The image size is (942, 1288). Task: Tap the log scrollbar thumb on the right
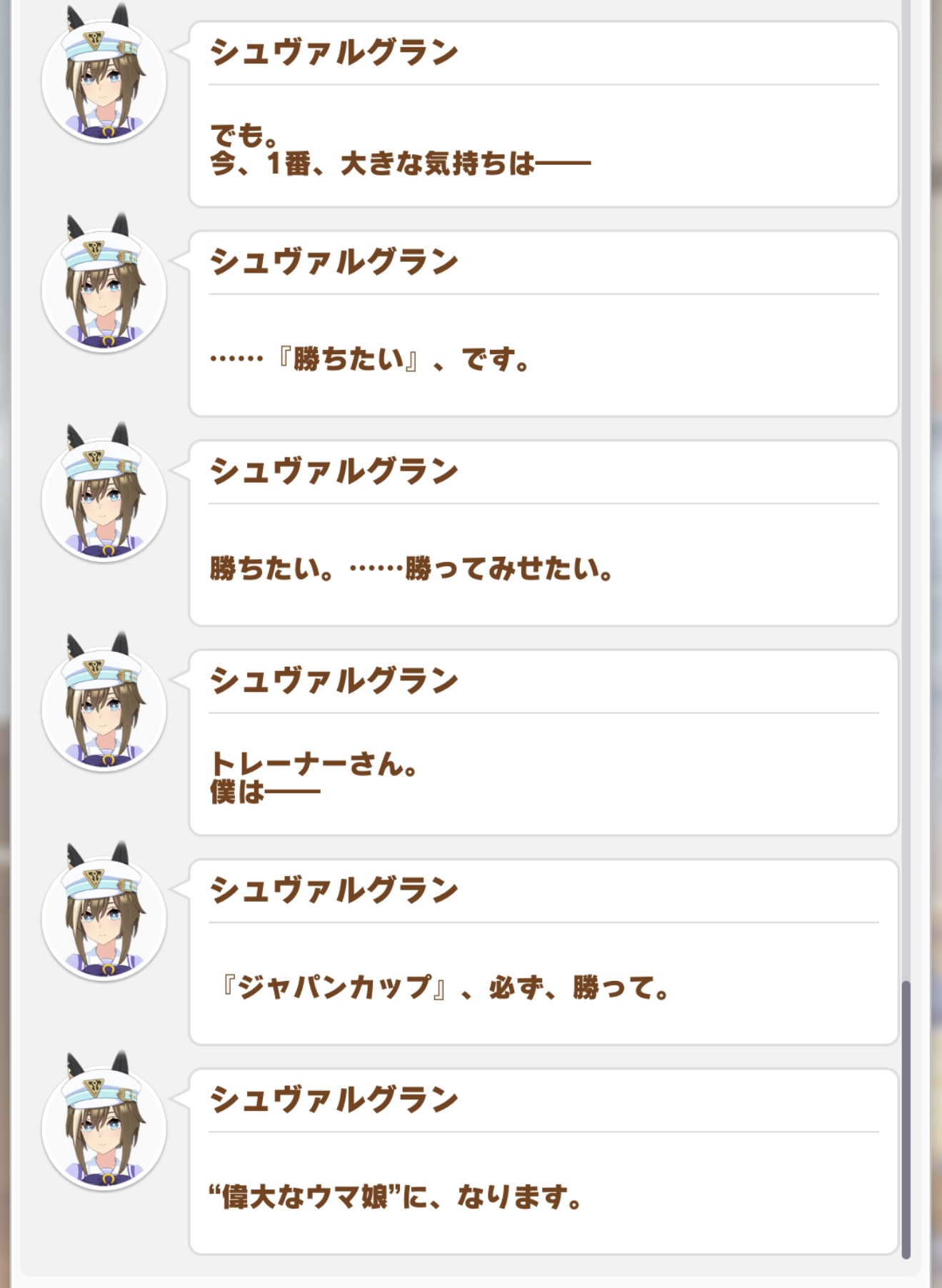(x=906, y=1119)
